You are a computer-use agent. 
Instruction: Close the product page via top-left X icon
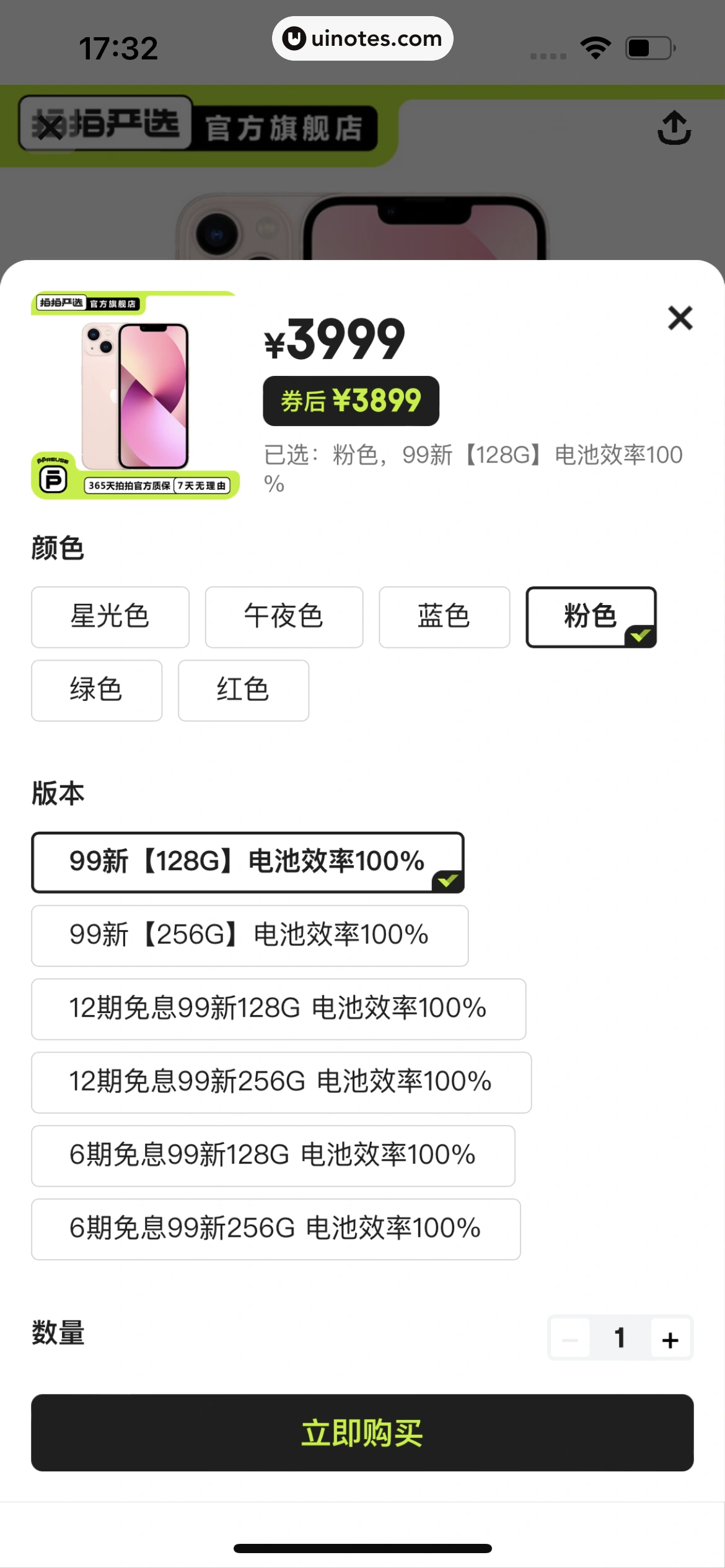pos(51,127)
